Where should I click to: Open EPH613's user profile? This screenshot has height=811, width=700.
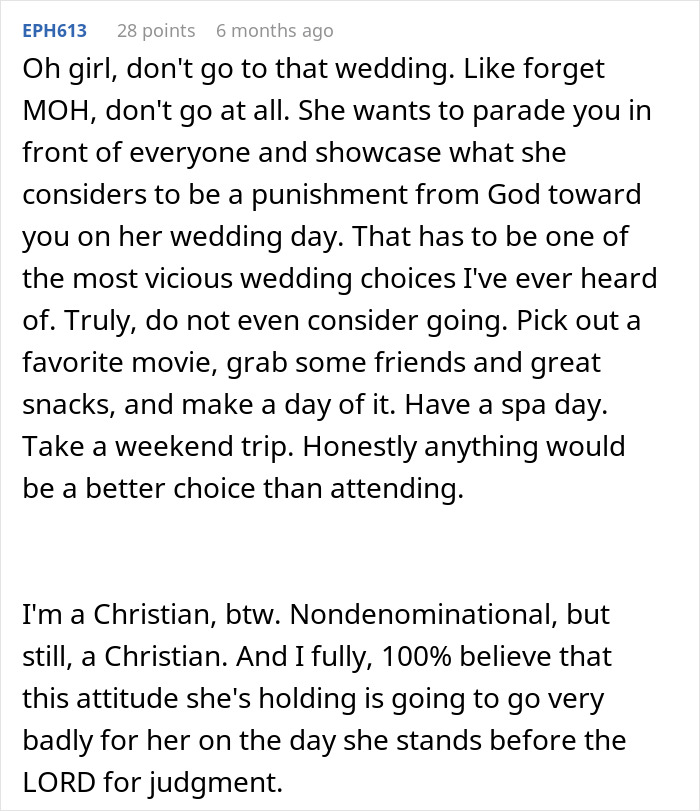[56, 31]
